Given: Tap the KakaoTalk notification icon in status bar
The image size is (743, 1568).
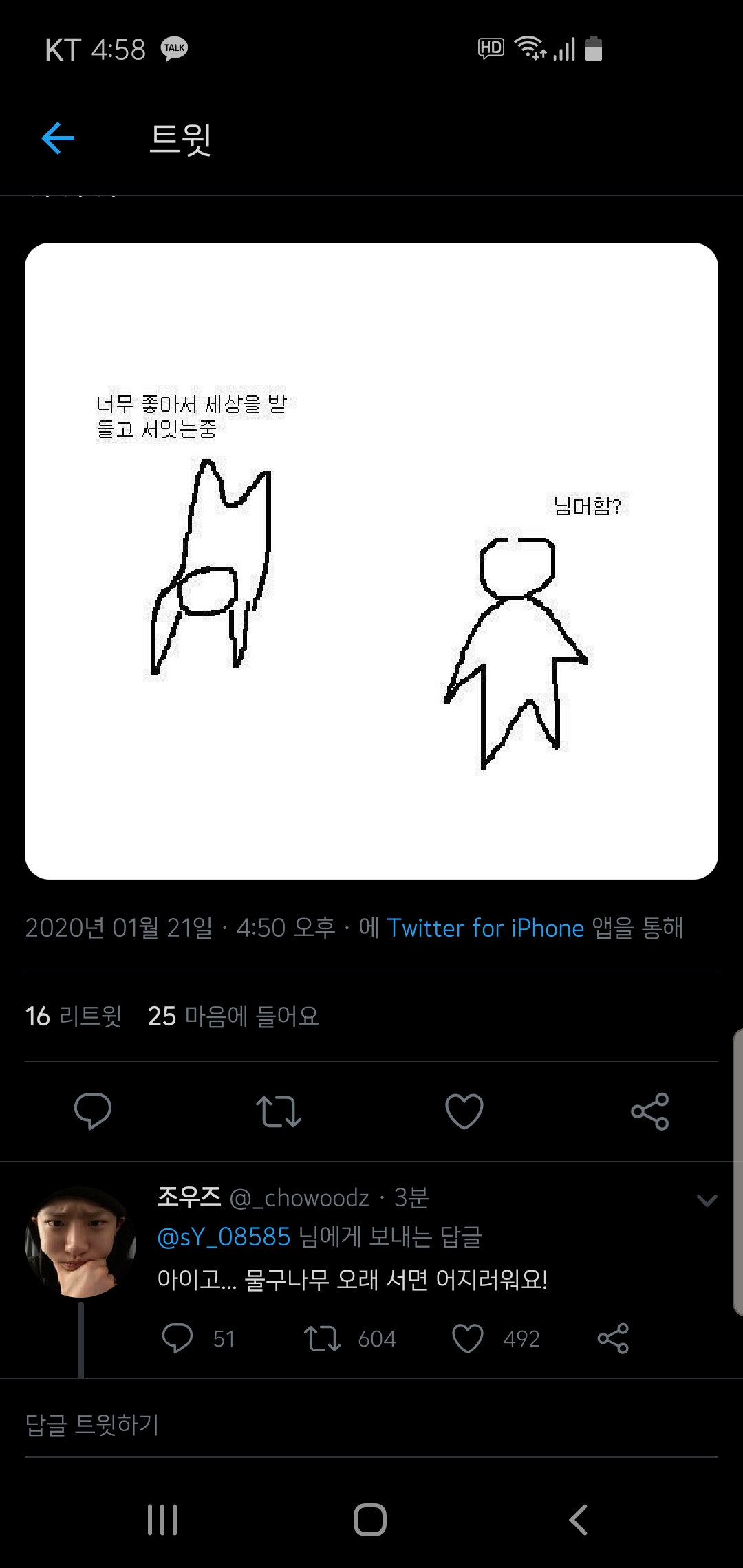Looking at the screenshot, I should [173, 49].
